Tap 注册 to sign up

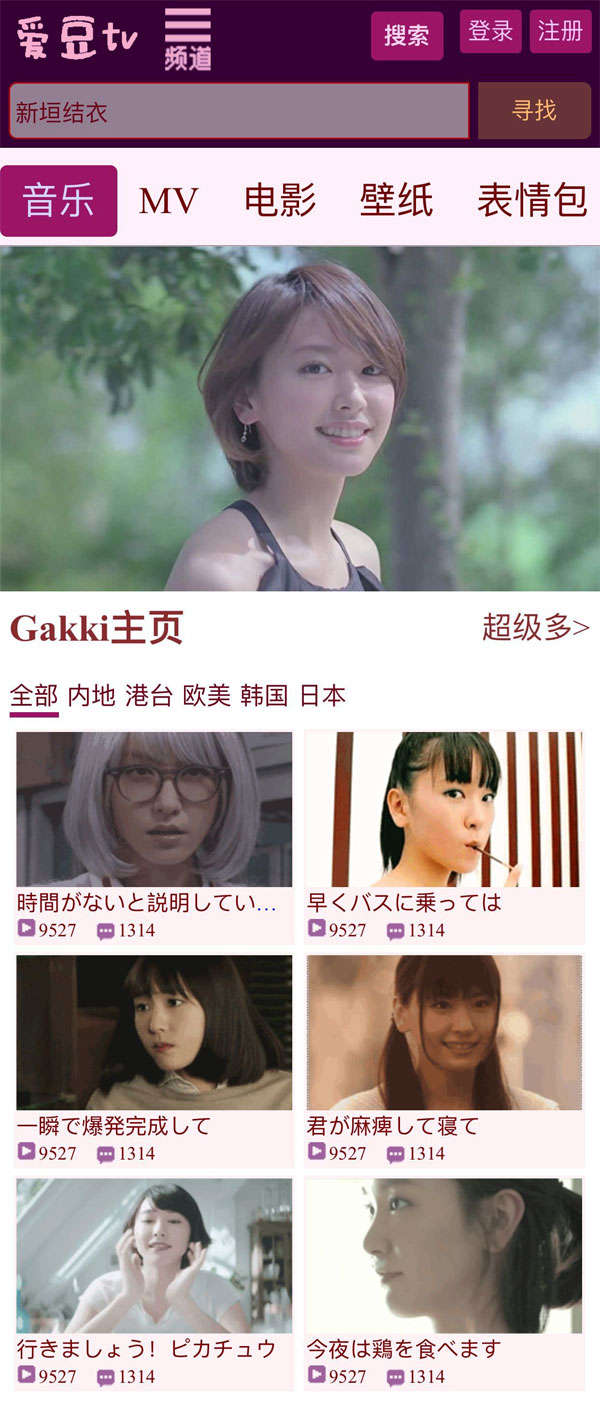coord(560,31)
